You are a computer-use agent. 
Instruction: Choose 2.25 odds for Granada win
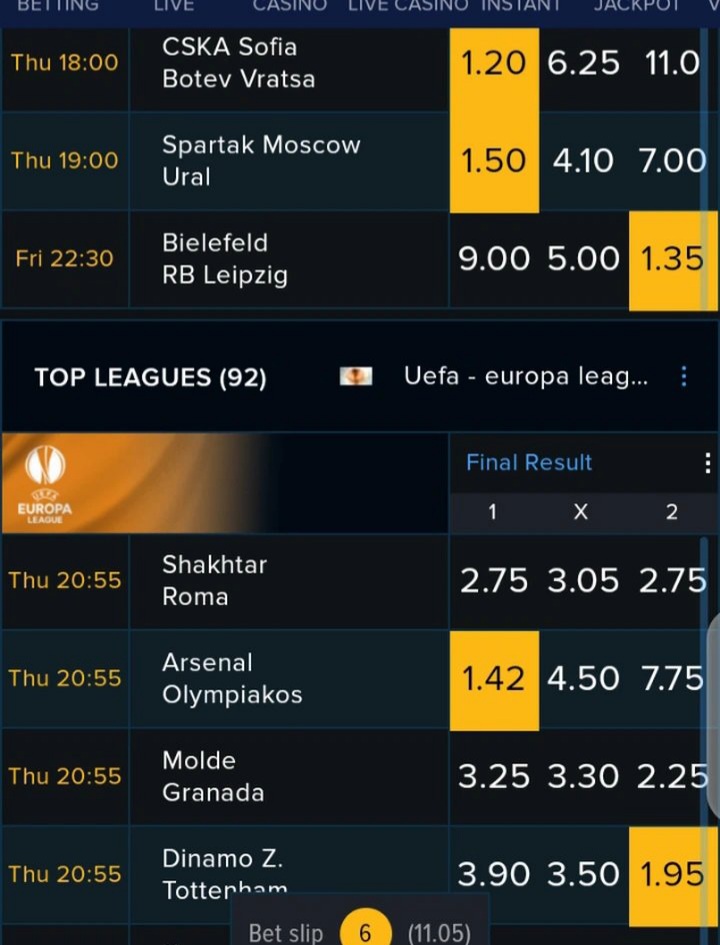[x=672, y=777]
